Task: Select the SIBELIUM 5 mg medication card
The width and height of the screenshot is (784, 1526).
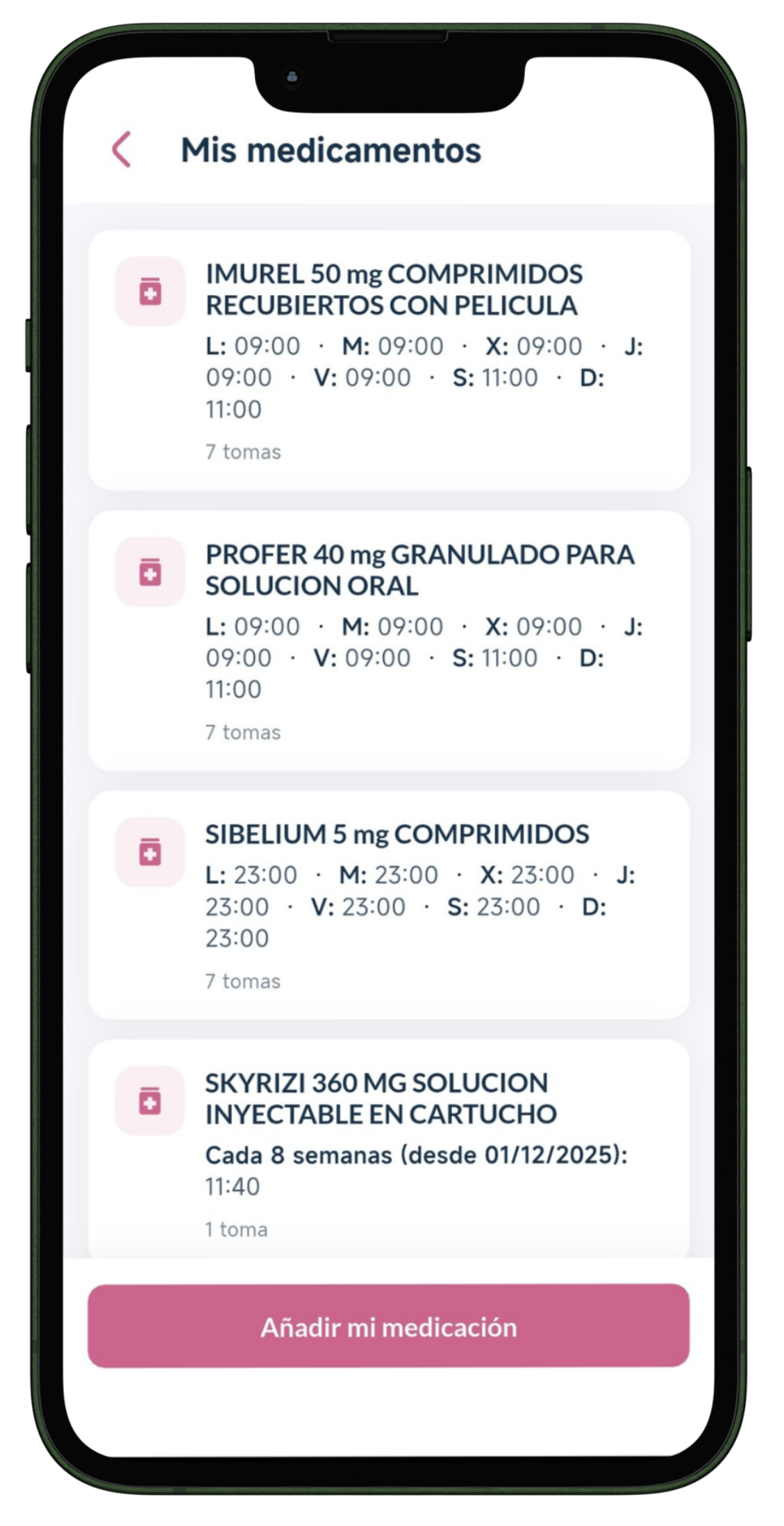Action: [x=389, y=904]
